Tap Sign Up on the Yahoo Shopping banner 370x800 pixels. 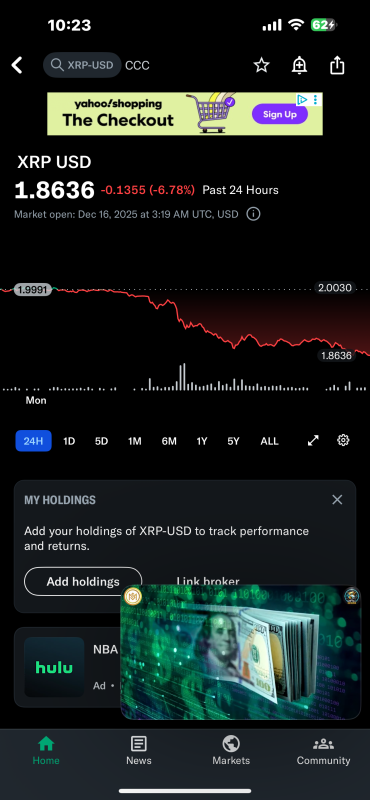[280, 114]
